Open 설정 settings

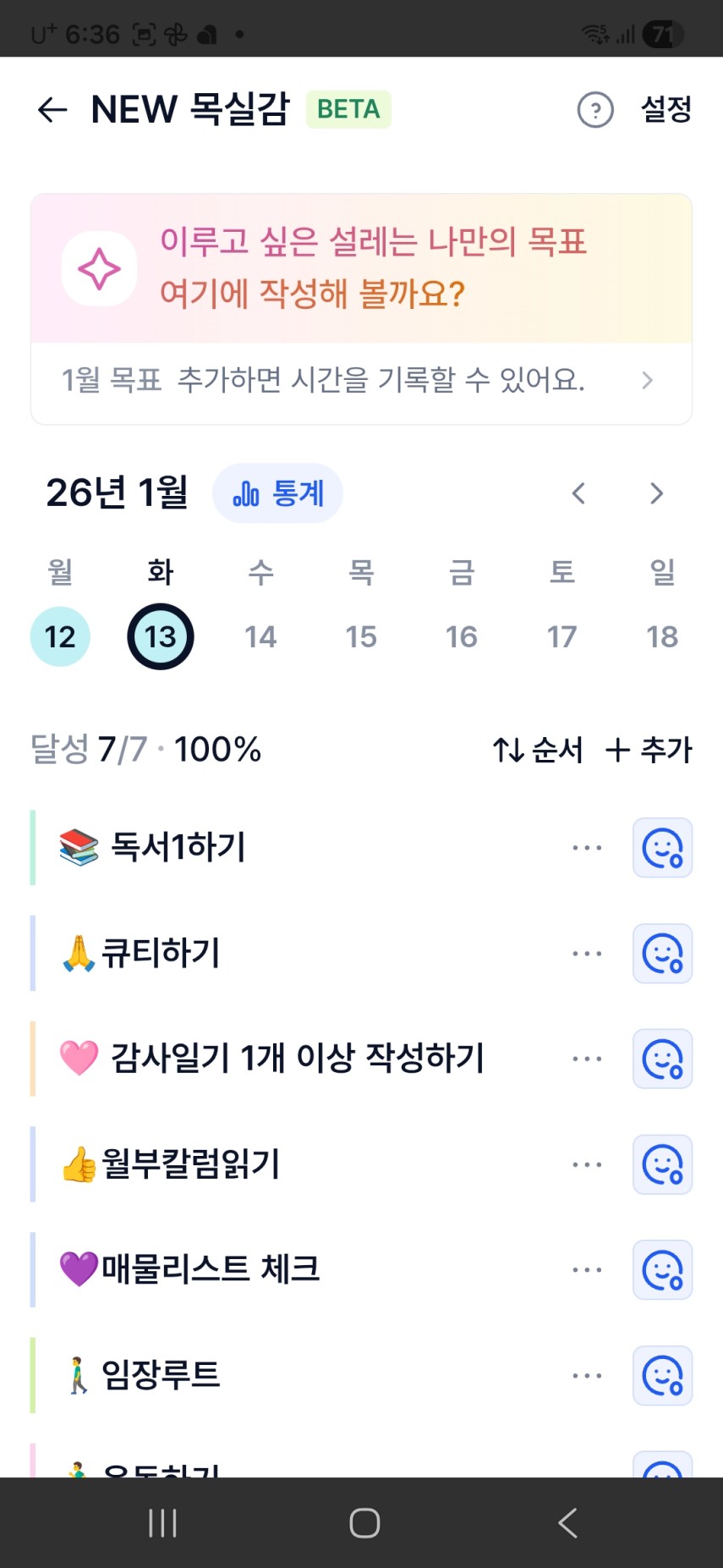pos(666,109)
